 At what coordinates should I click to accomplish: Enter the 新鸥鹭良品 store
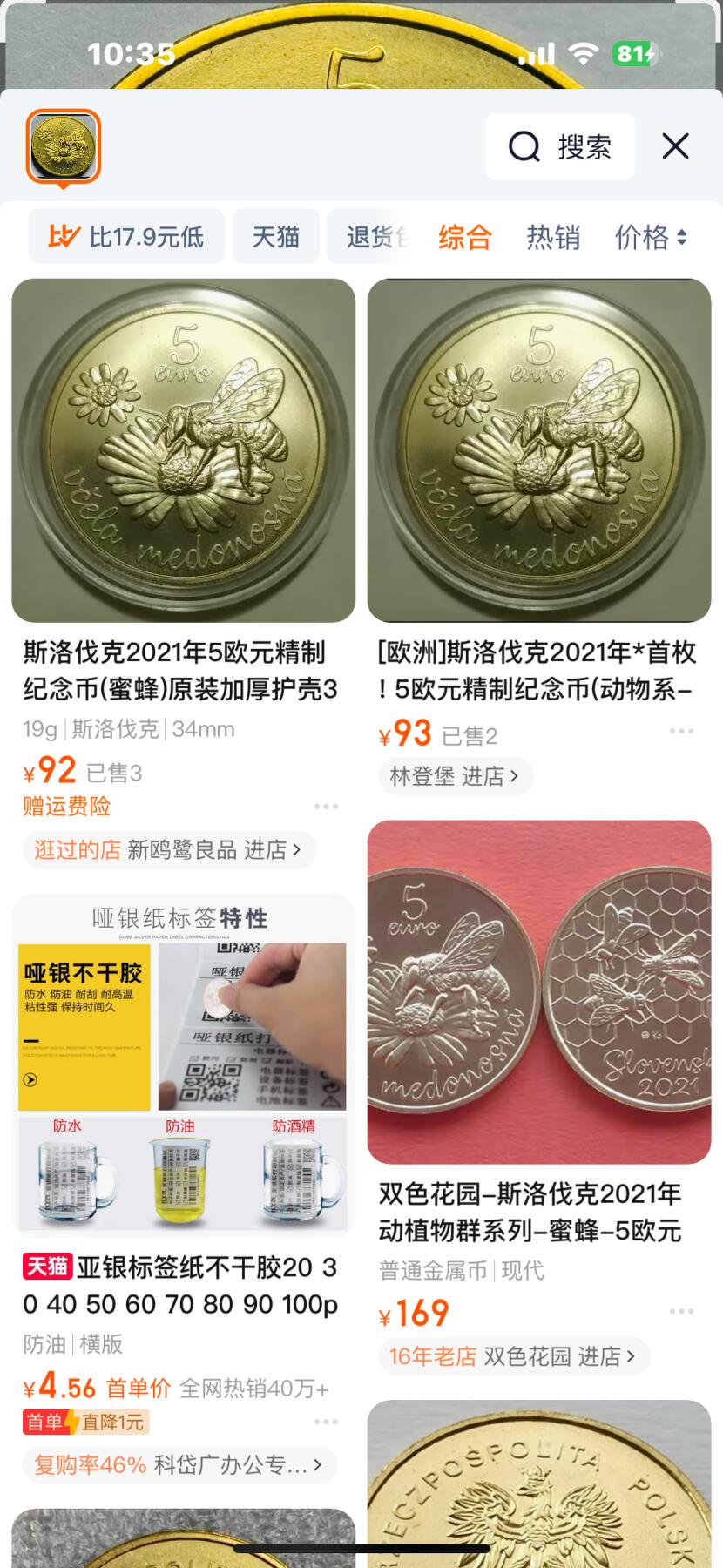tap(213, 849)
